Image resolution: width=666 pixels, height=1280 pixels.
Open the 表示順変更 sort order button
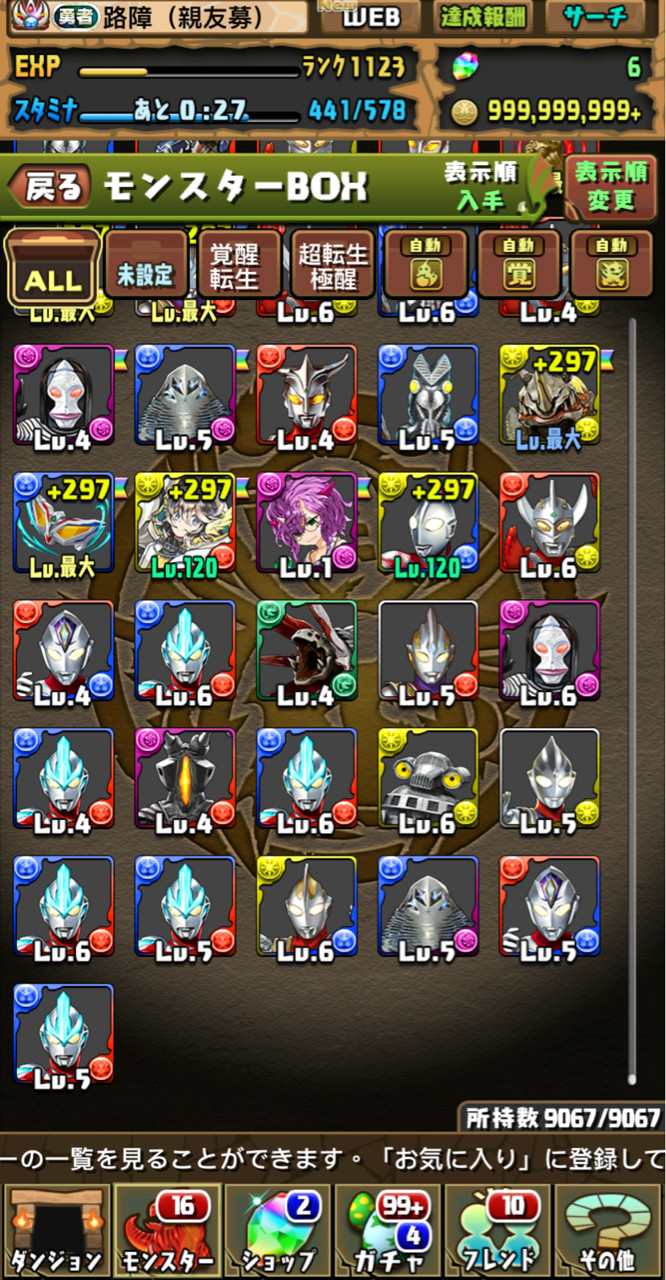(610, 186)
